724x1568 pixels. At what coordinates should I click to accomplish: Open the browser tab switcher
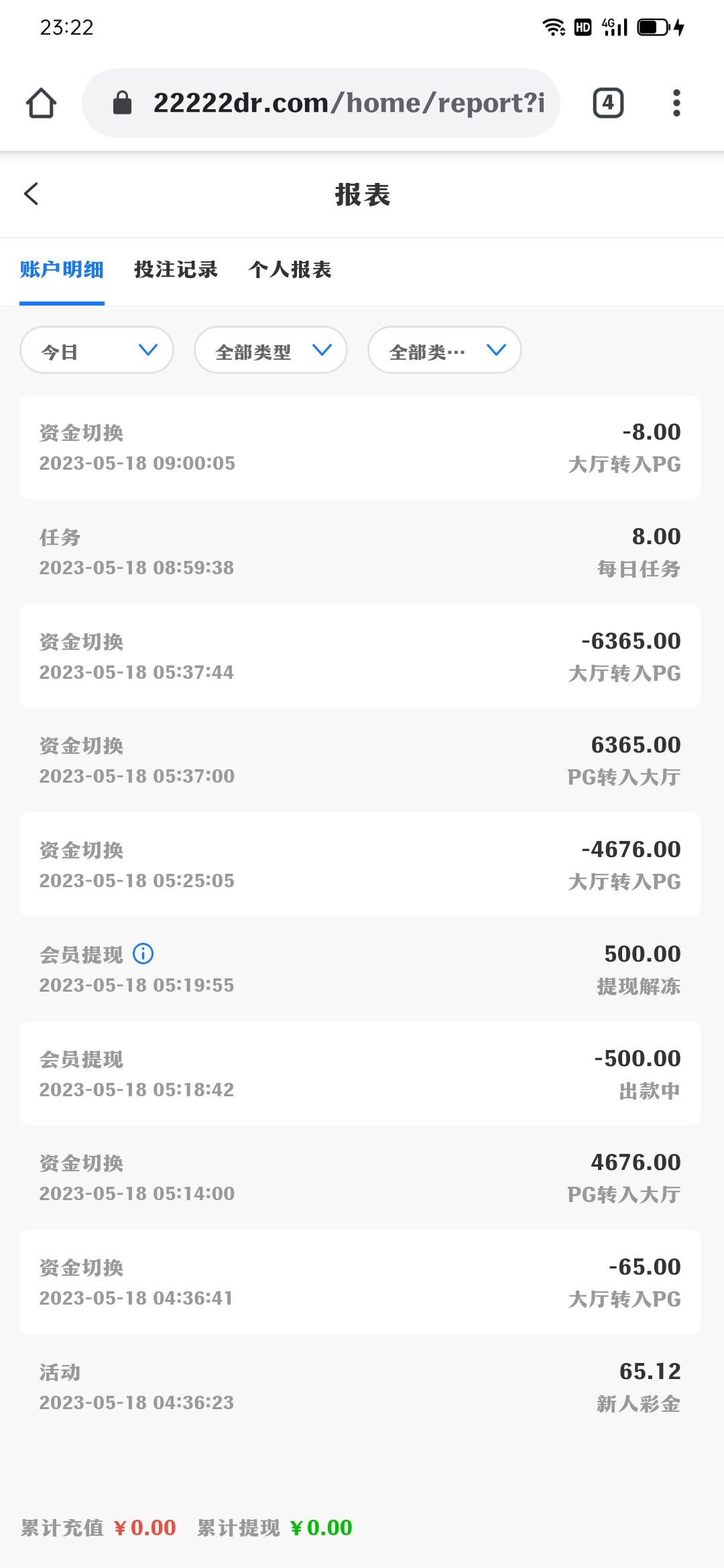tap(608, 103)
